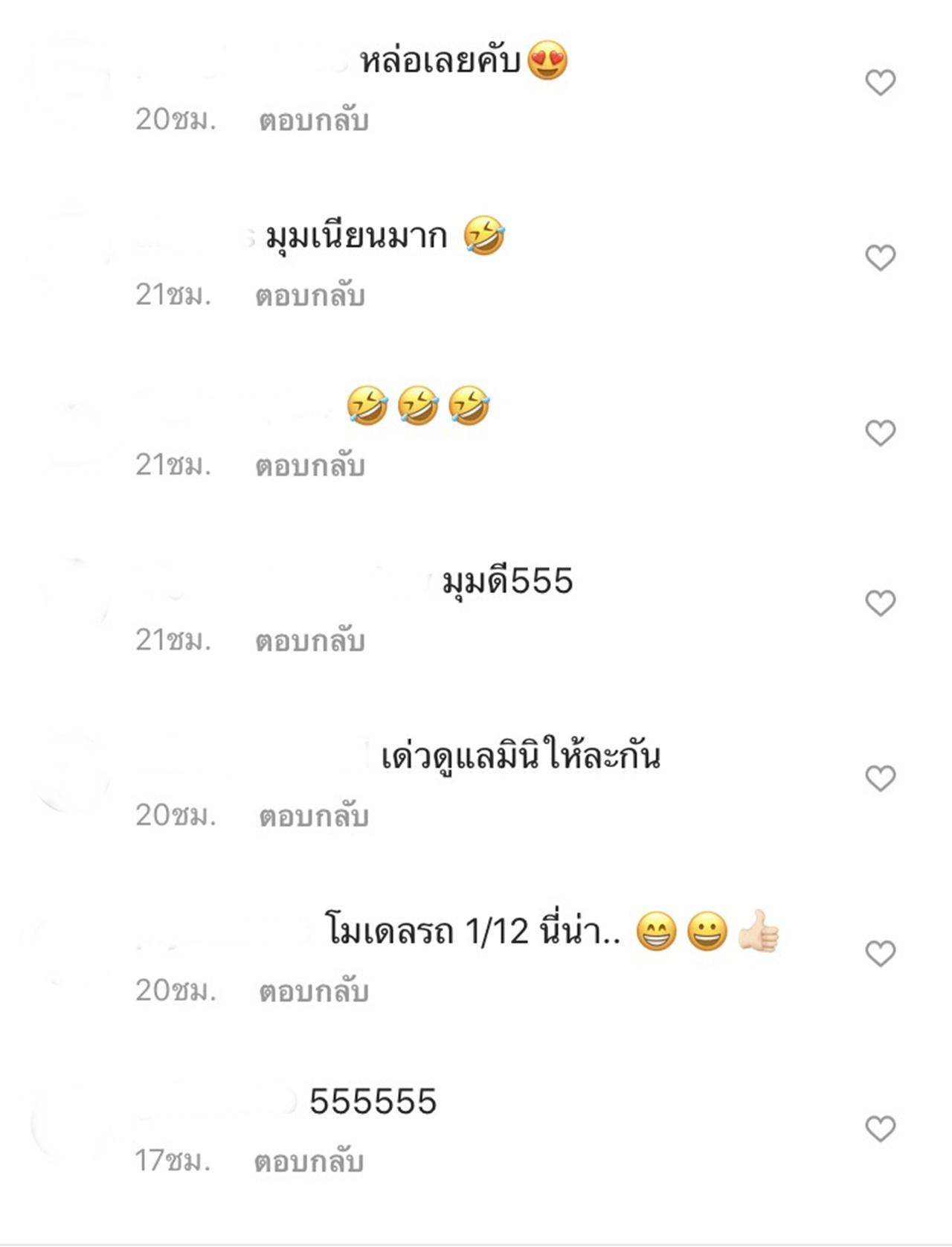
Task: Like the comment "โมเดลรถ 1/12 นี่น่า.."
Action: point(880,953)
